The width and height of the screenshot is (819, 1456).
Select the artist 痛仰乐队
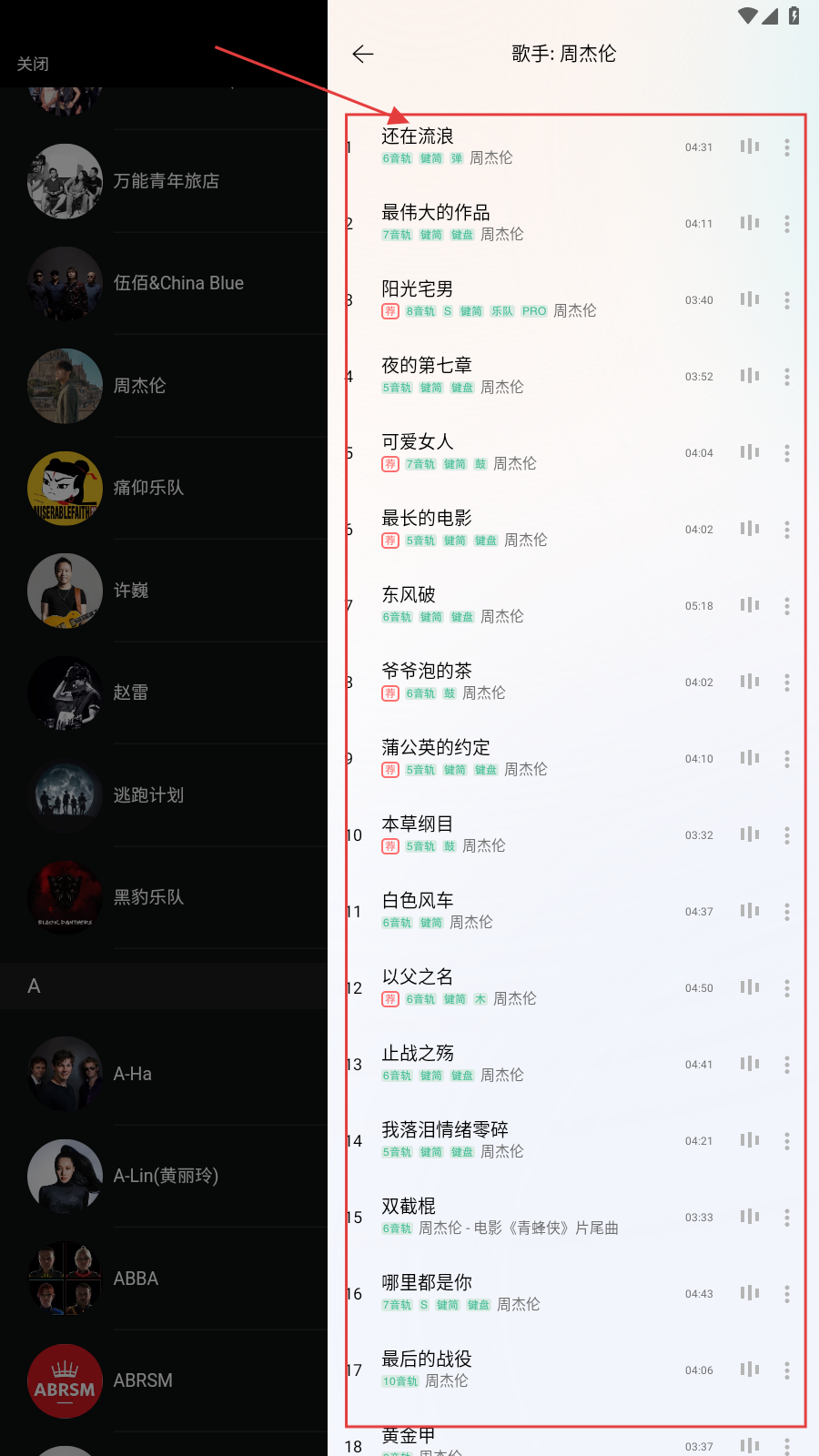click(x=147, y=488)
